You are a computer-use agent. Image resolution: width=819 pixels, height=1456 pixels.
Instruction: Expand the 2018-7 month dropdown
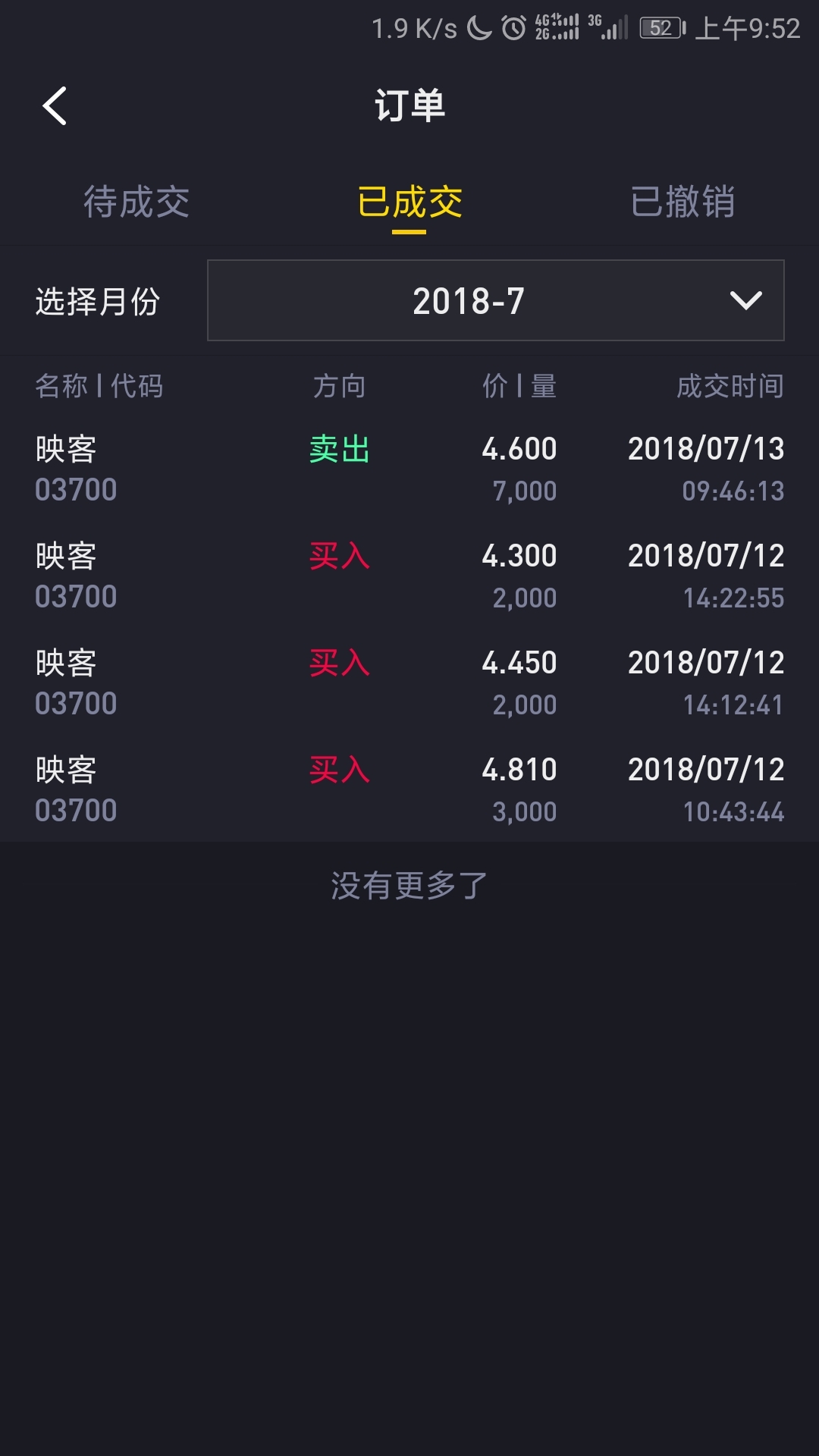[x=496, y=300]
